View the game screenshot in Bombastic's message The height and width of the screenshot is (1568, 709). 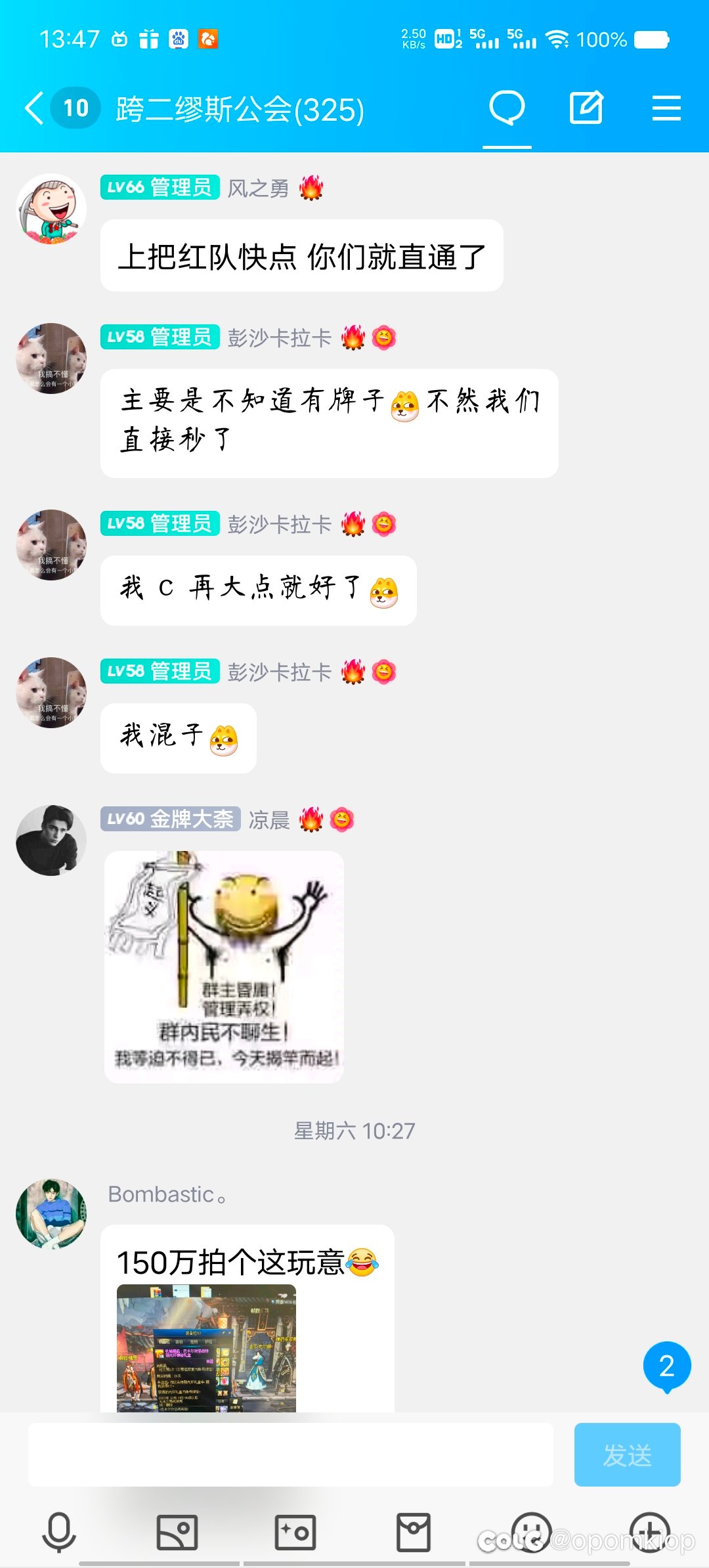pos(206,1348)
